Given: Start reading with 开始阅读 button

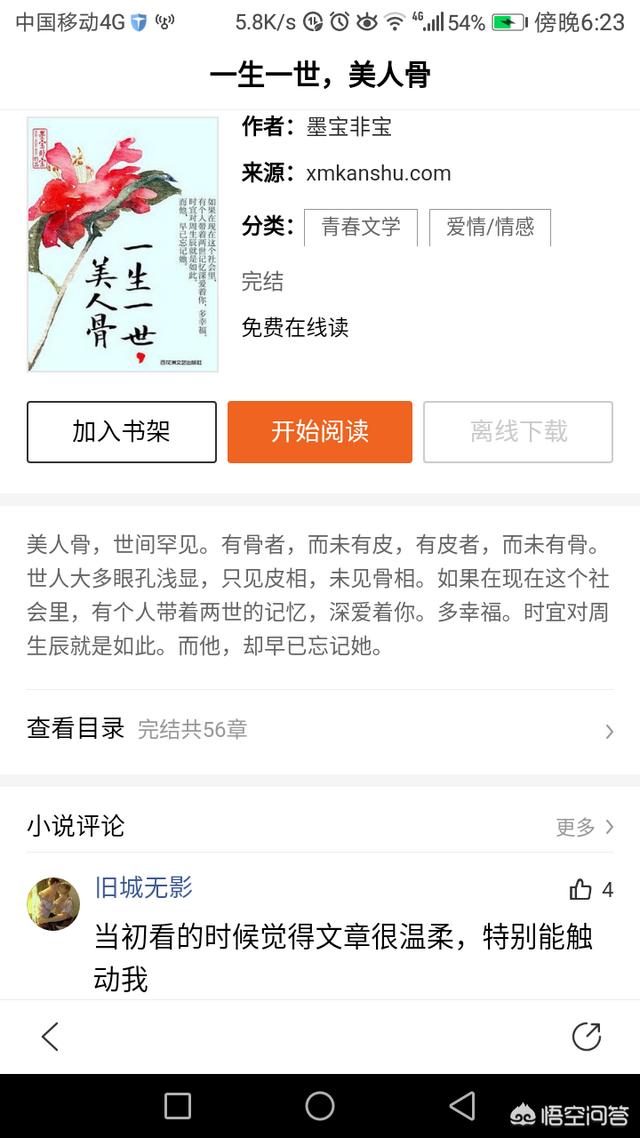Looking at the screenshot, I should [x=320, y=432].
